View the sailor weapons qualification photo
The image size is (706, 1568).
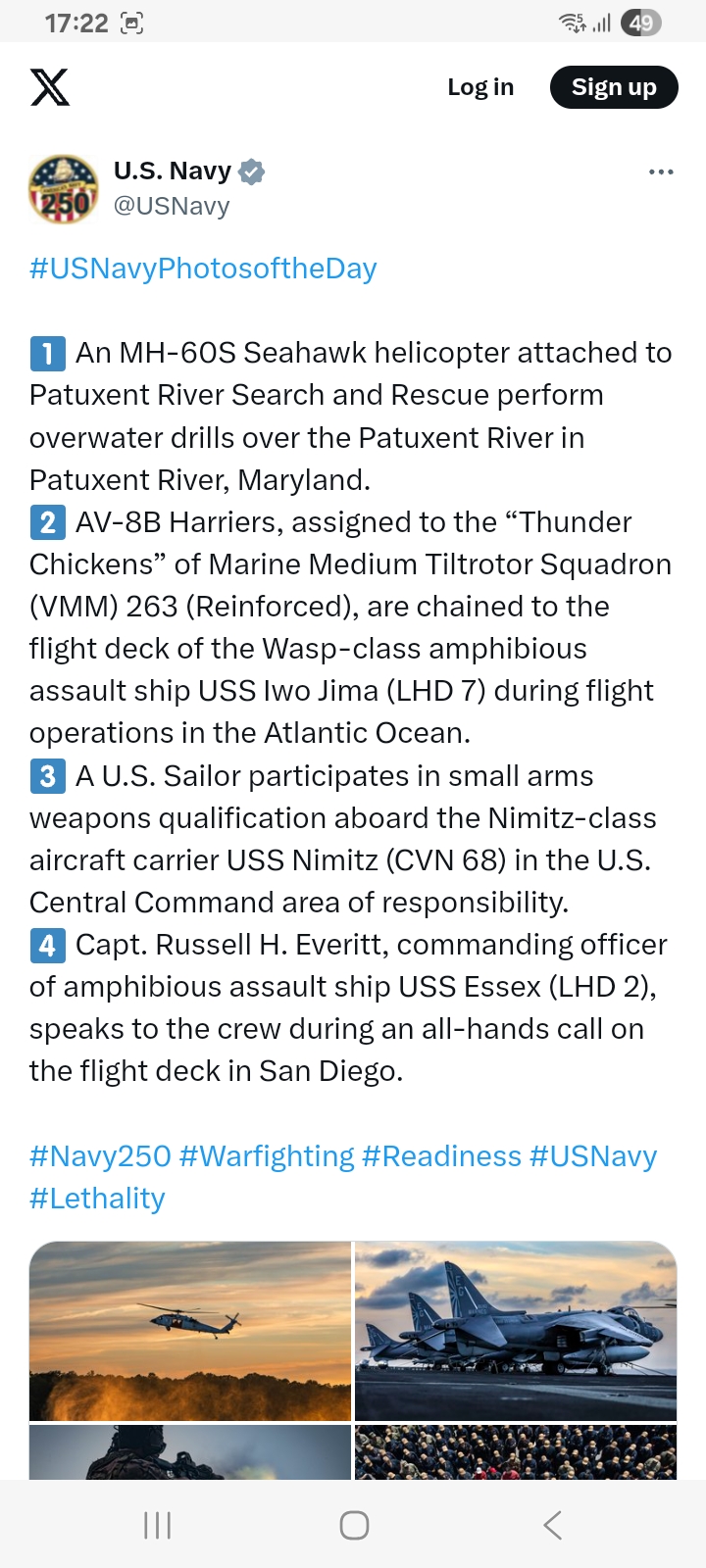[x=190, y=1452]
